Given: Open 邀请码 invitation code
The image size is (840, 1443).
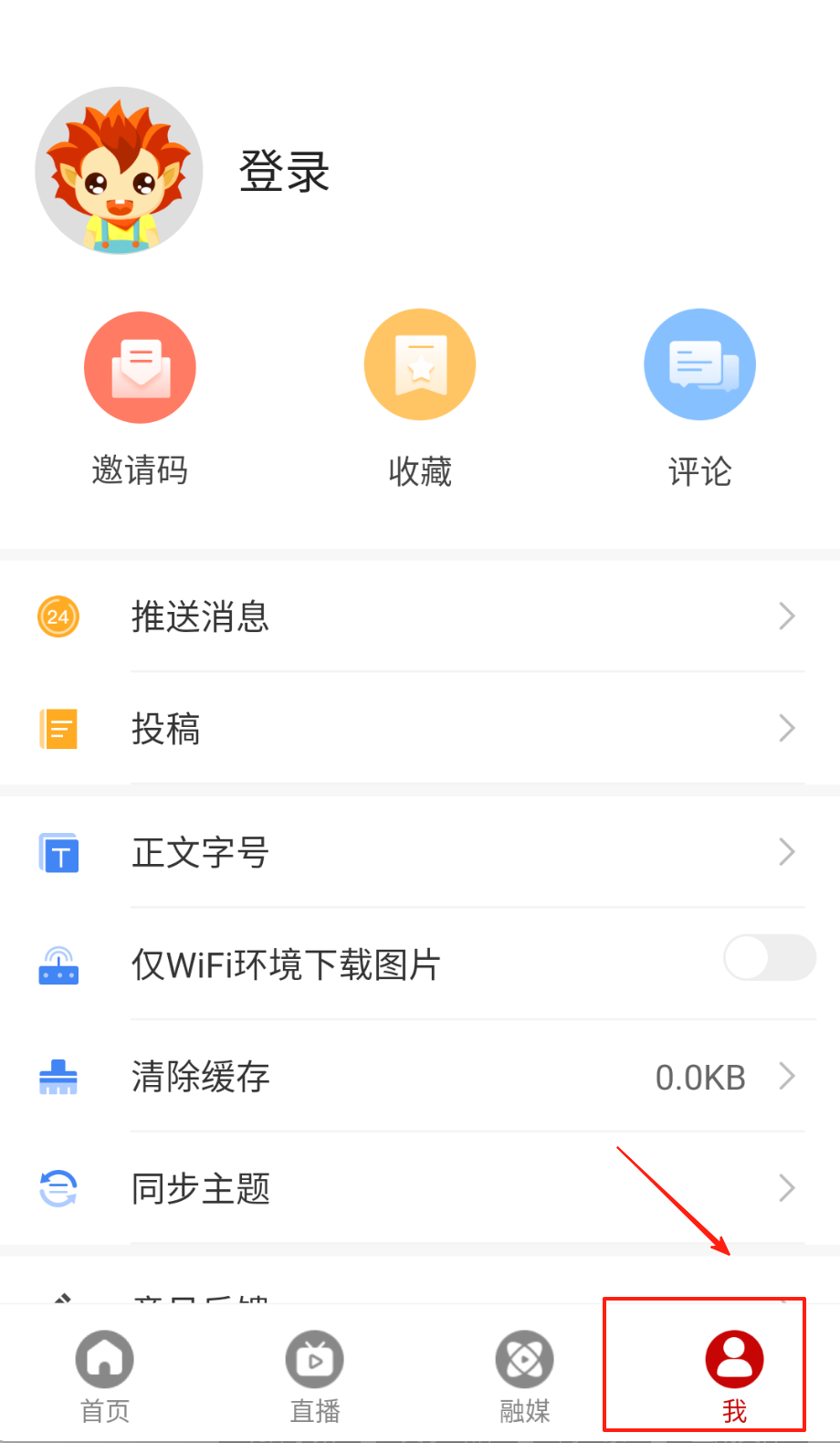Looking at the screenshot, I should [140, 399].
